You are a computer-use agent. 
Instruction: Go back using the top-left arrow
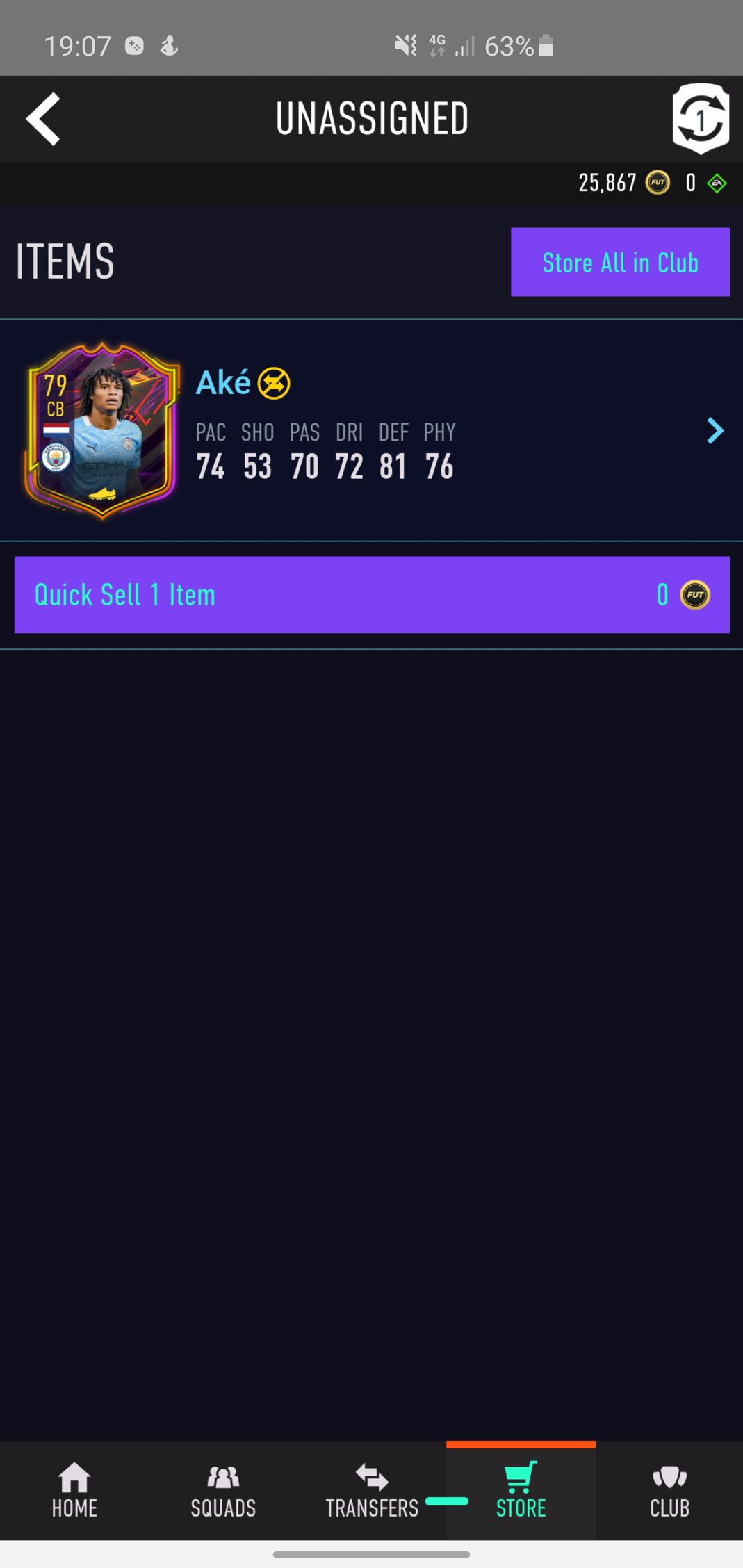coord(43,119)
